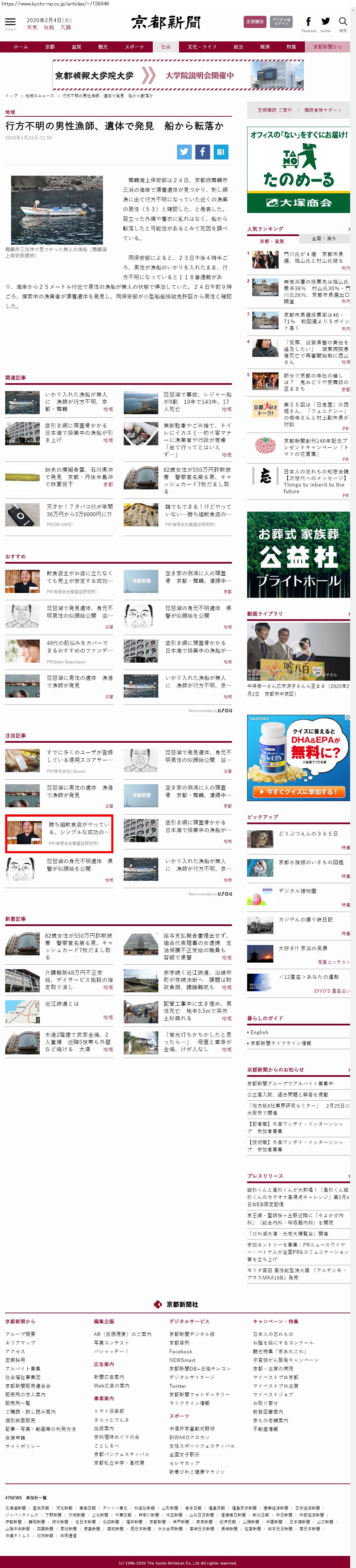Open the 経済 section tab
The height and width of the screenshot is (1568, 356).
[264, 47]
